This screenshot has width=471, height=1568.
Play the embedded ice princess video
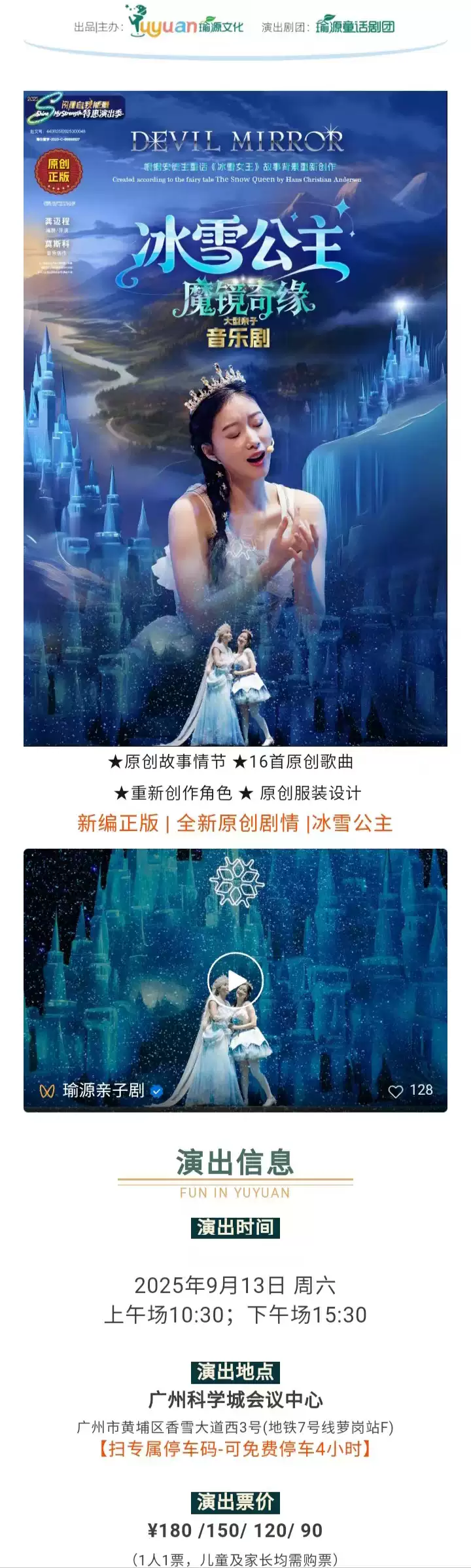pyautogui.click(x=235, y=980)
